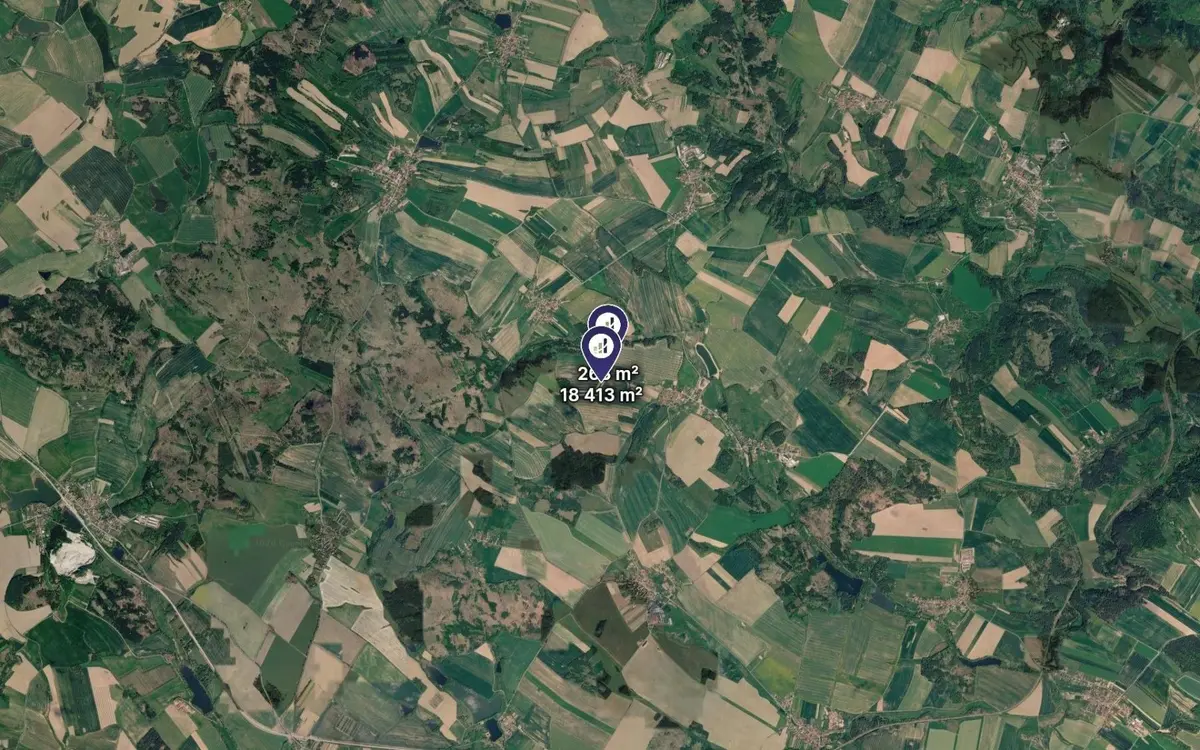Open the front map pin labeled 18 413 m²
Viewport: 1200px width, 750px height.
(601, 347)
